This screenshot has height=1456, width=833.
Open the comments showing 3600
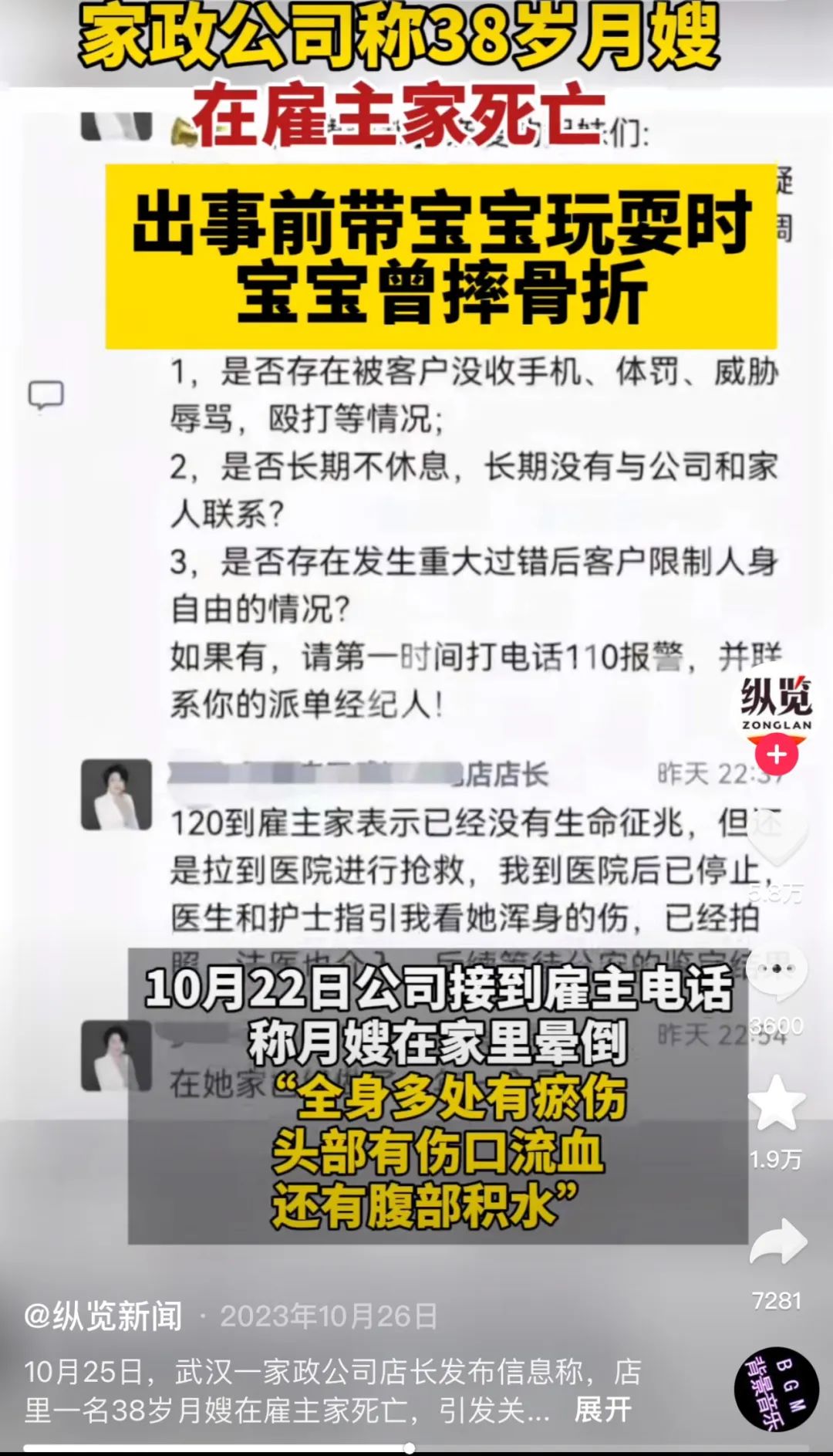pyautogui.click(x=776, y=970)
